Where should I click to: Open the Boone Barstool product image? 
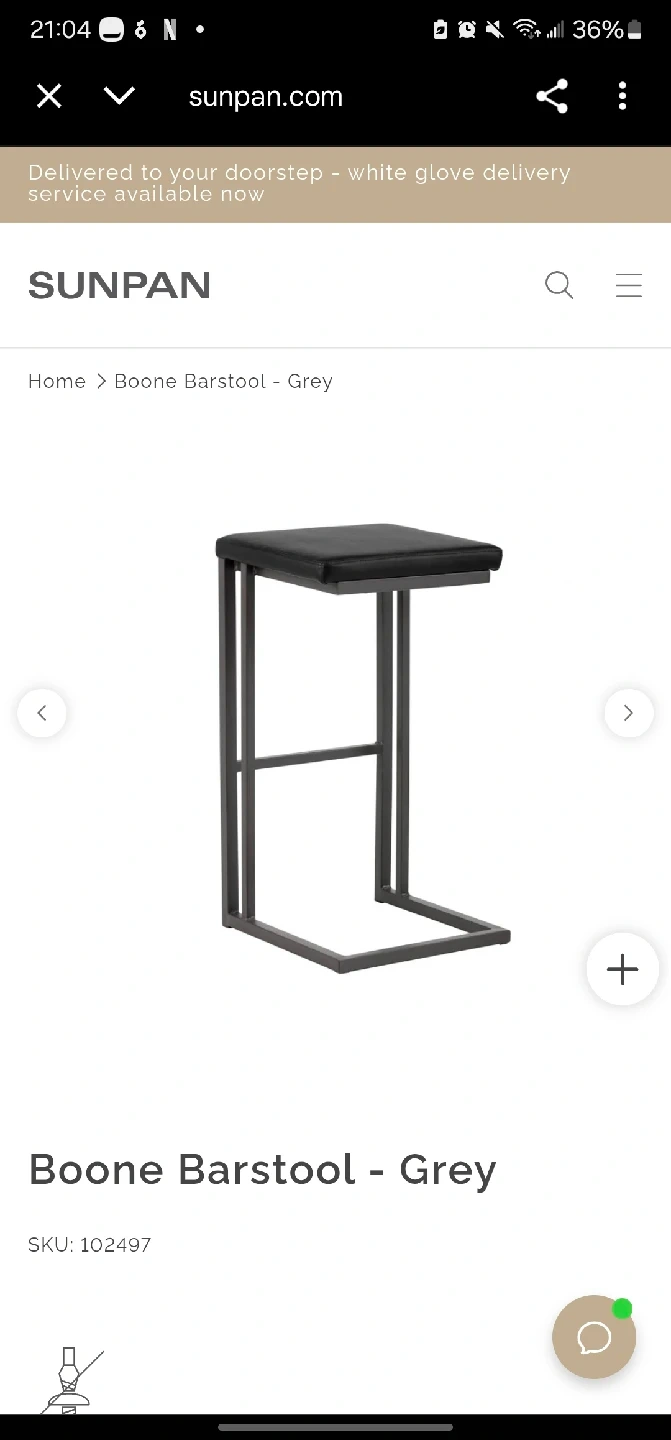(360, 747)
